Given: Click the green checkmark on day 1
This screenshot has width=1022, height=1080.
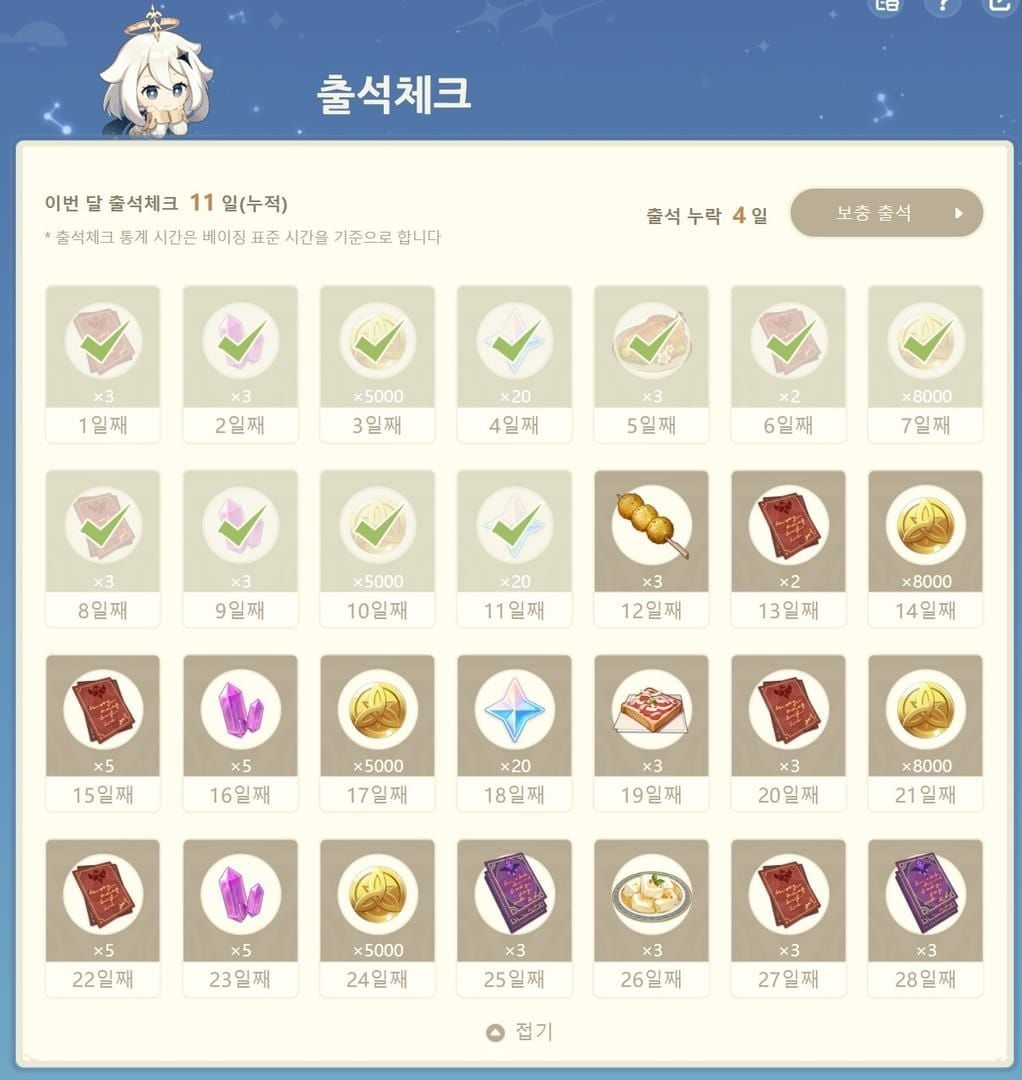Looking at the screenshot, I should click(103, 341).
